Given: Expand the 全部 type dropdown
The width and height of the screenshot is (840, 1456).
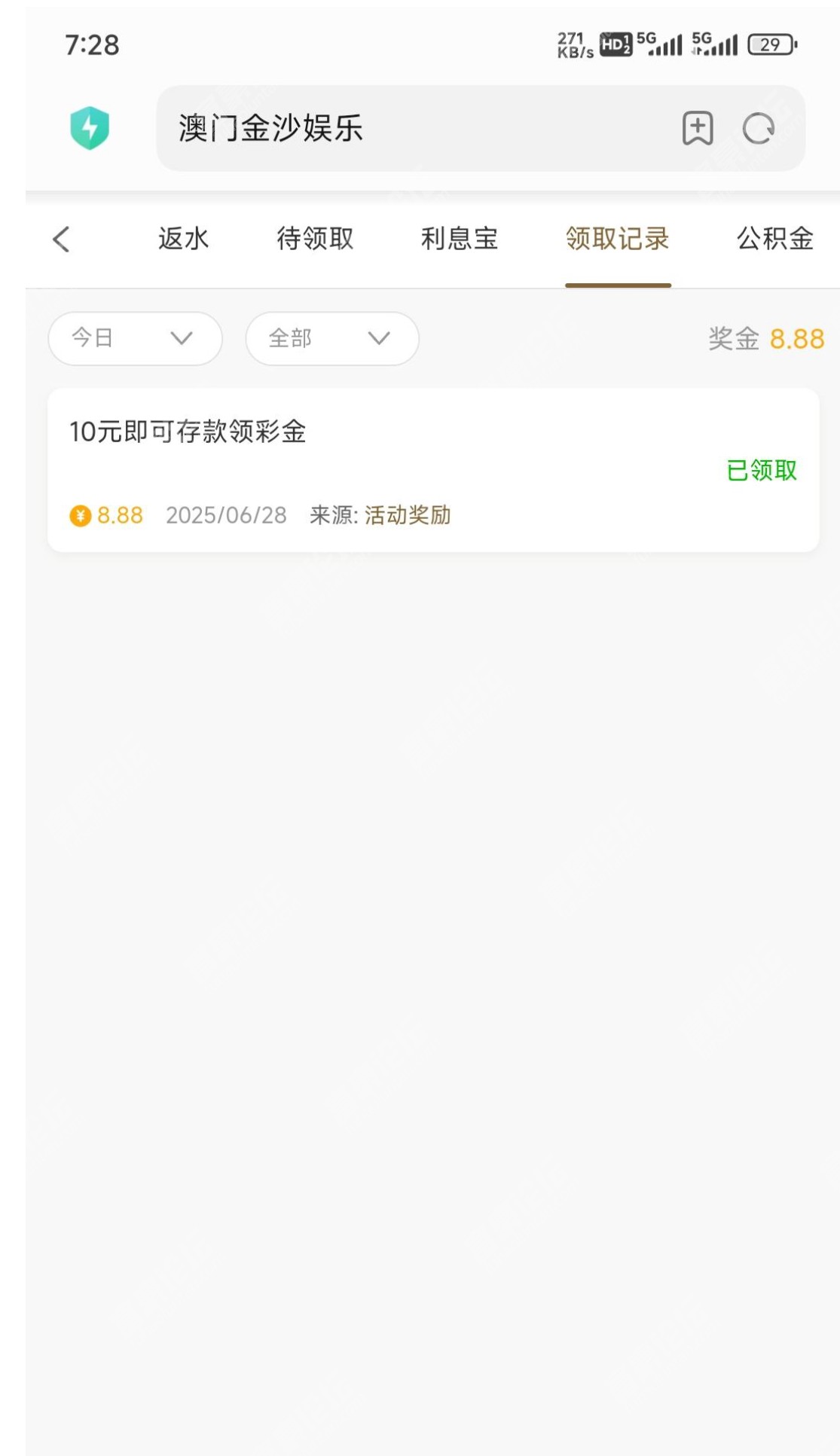Looking at the screenshot, I should (x=332, y=338).
